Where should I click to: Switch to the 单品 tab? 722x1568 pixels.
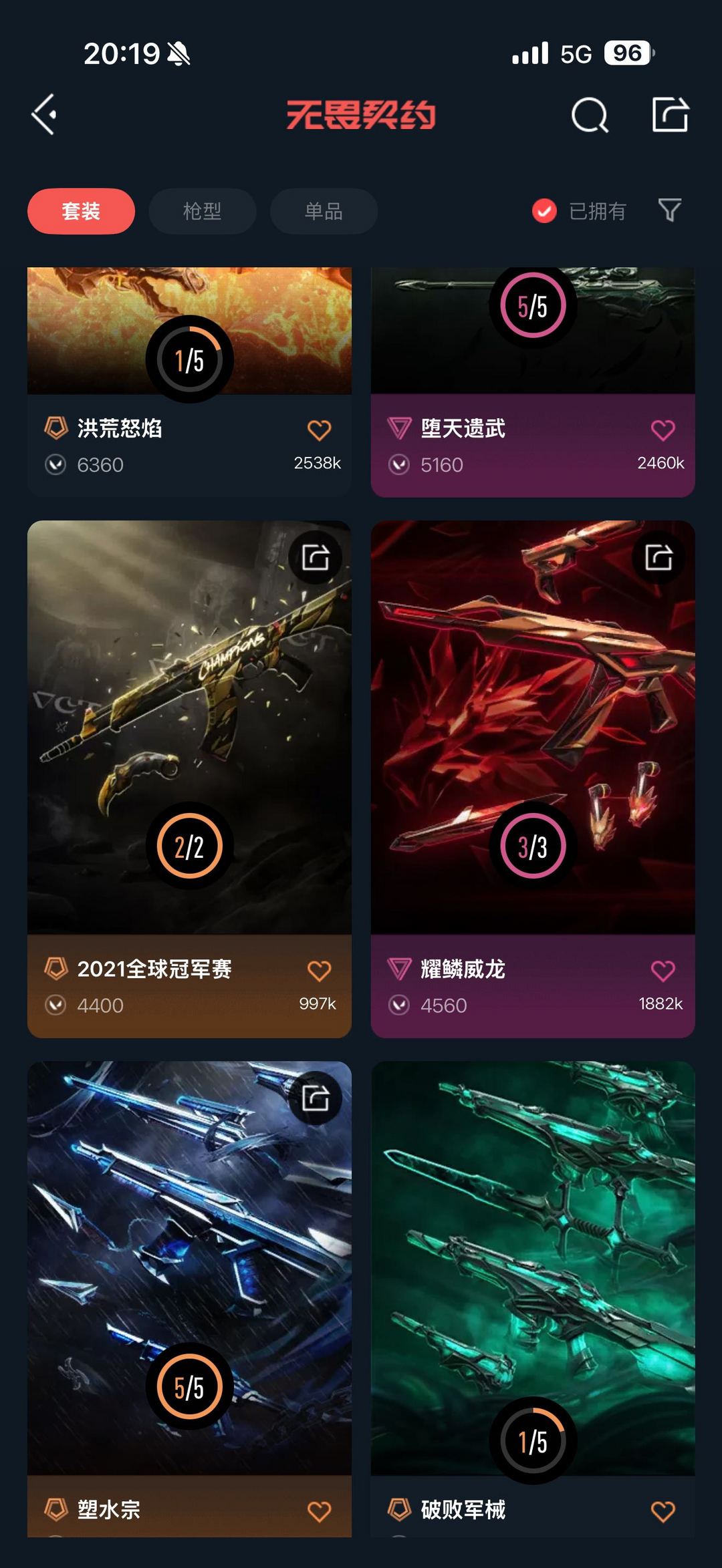pyautogui.click(x=324, y=211)
